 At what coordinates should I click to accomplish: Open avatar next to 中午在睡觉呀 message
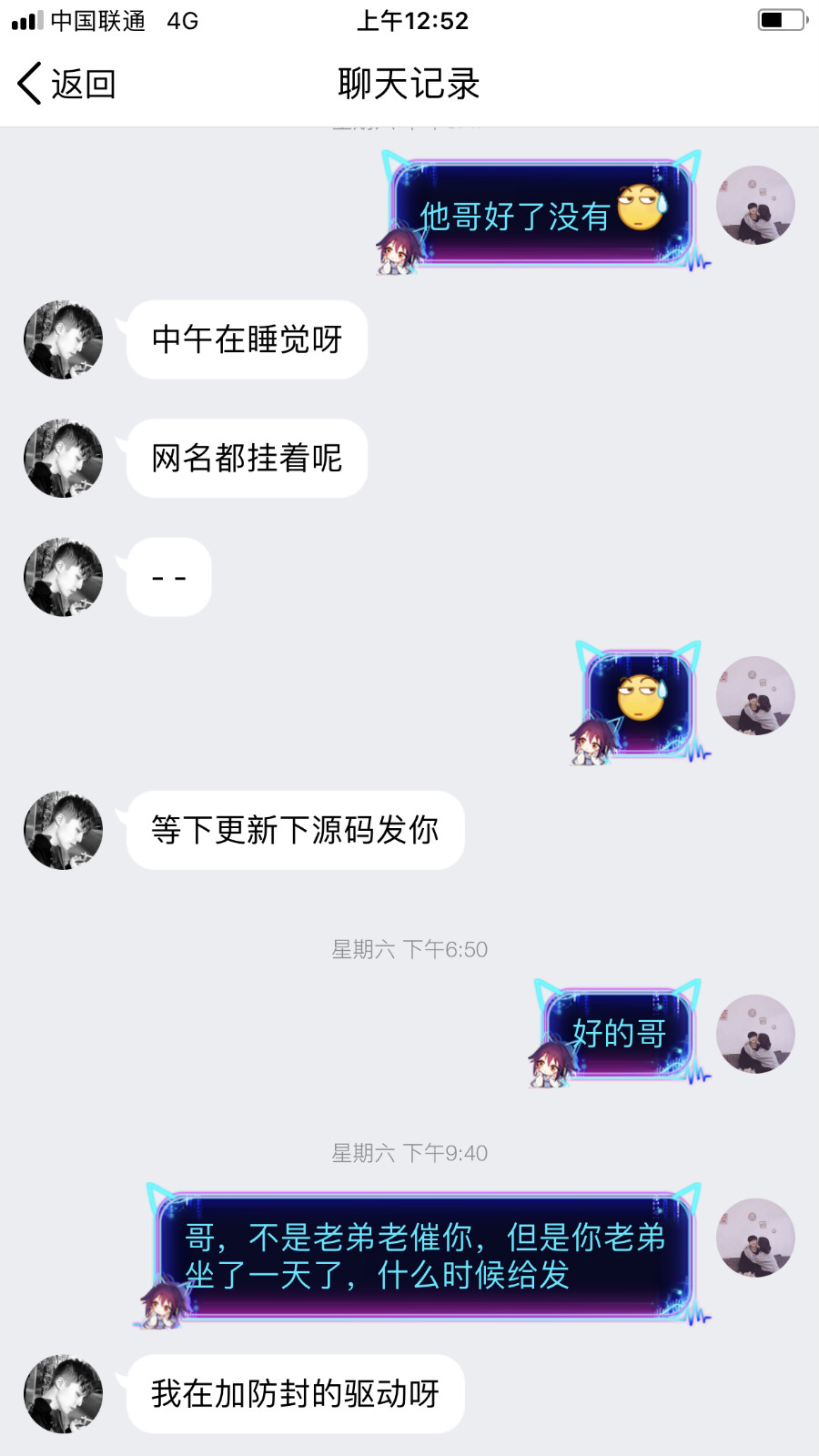click(x=63, y=339)
